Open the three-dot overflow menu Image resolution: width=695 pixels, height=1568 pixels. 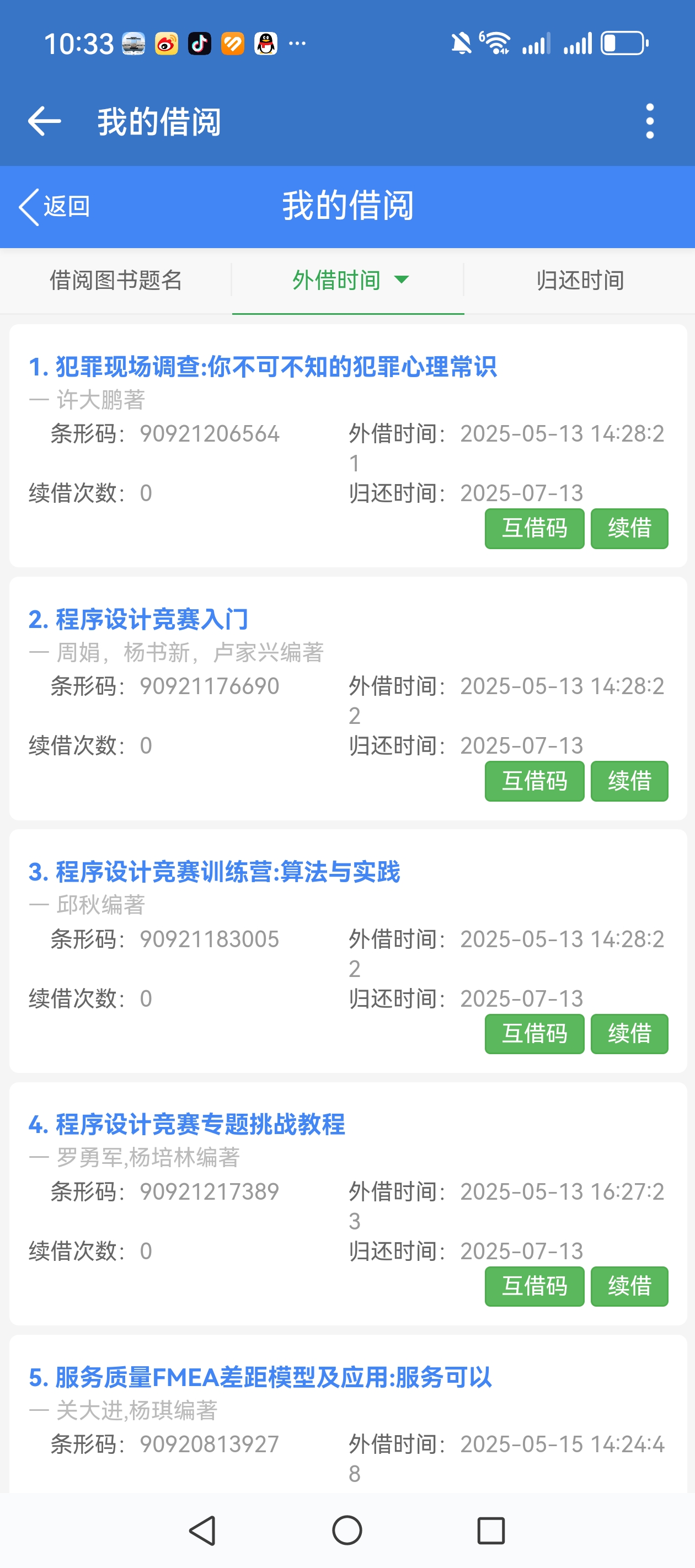click(x=649, y=121)
